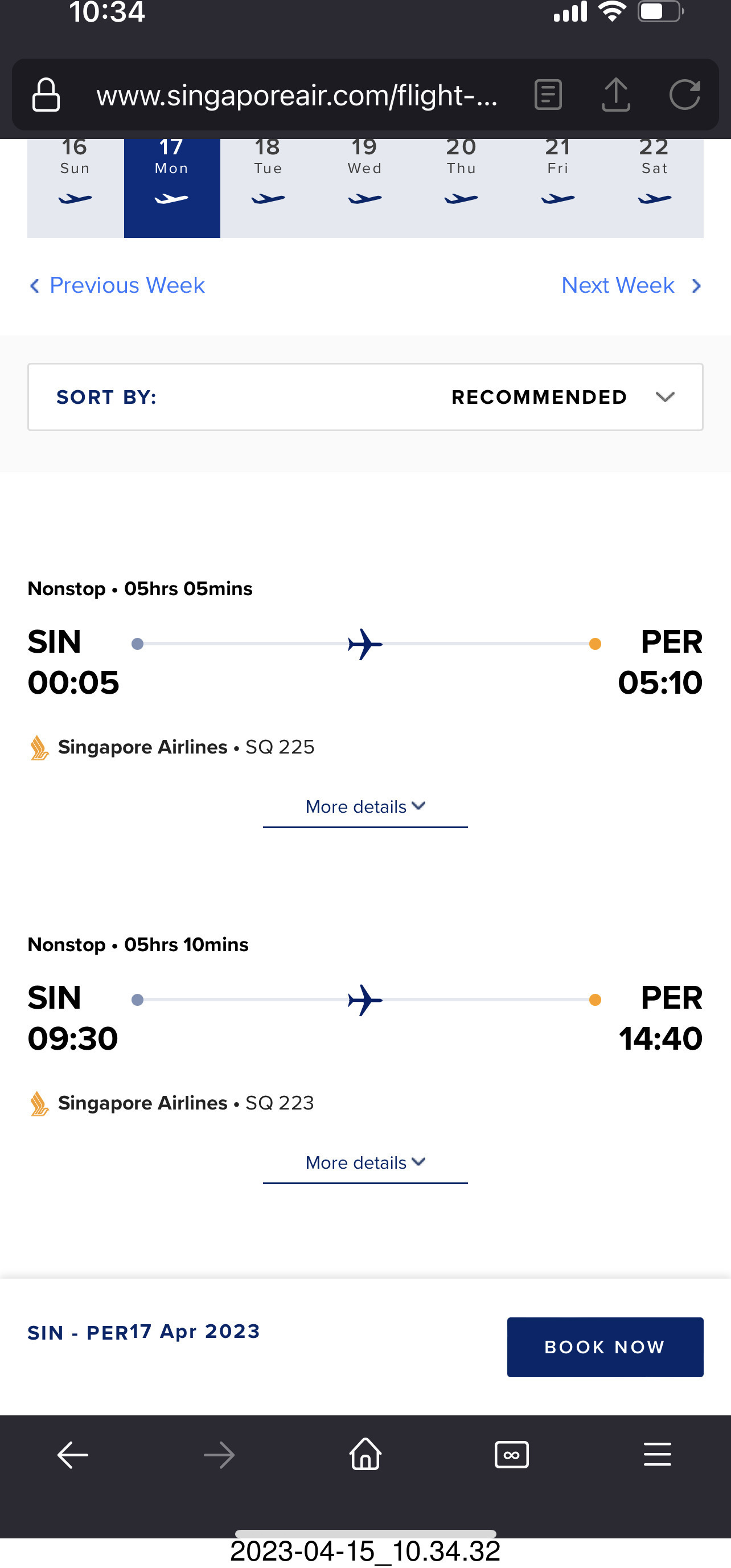Tap the Book Now button
This screenshot has height=1568, width=731.
(605, 1347)
